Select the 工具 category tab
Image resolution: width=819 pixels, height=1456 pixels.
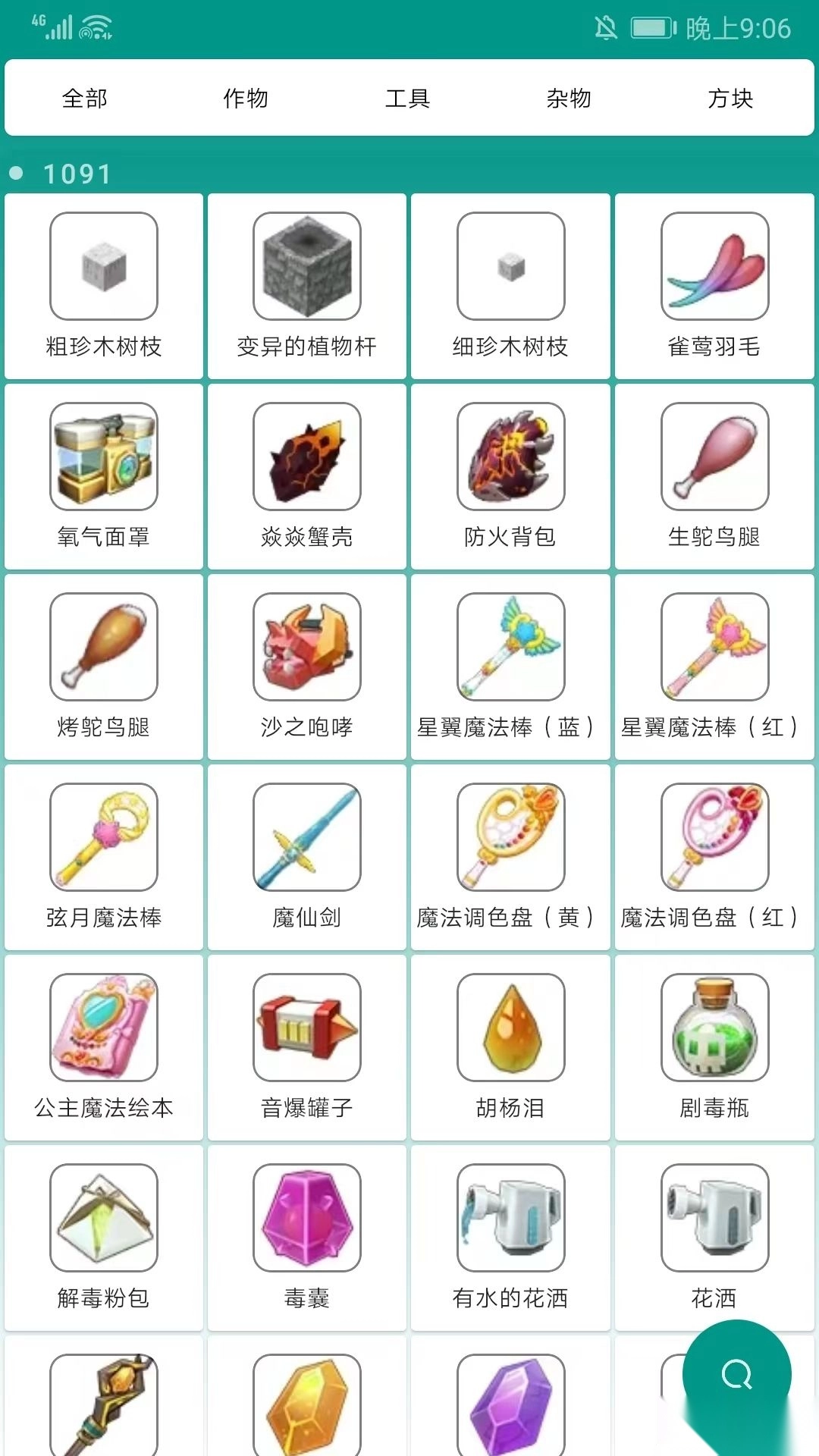408,99
